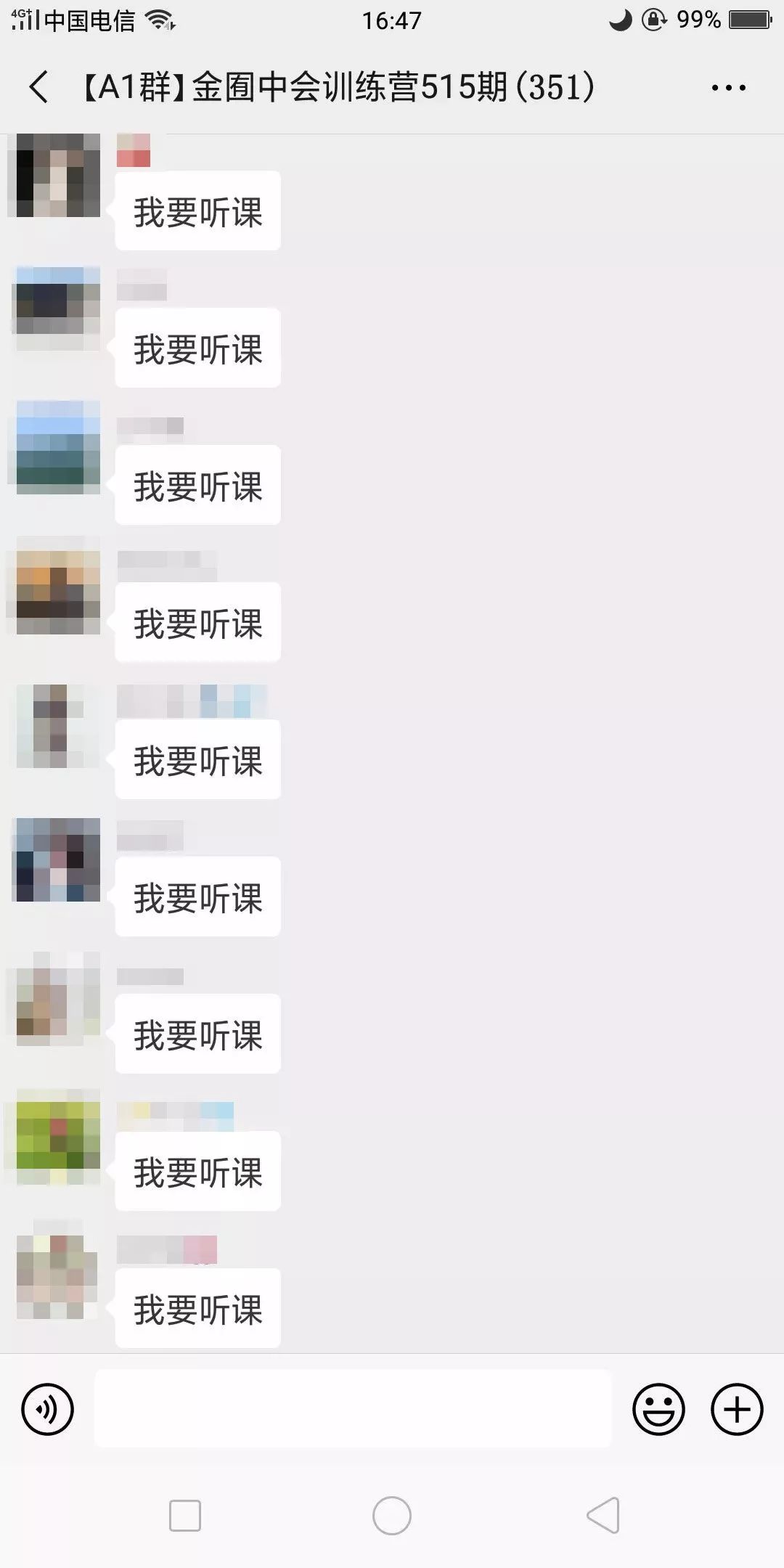Open the group chat's three-dot menu

(x=728, y=88)
